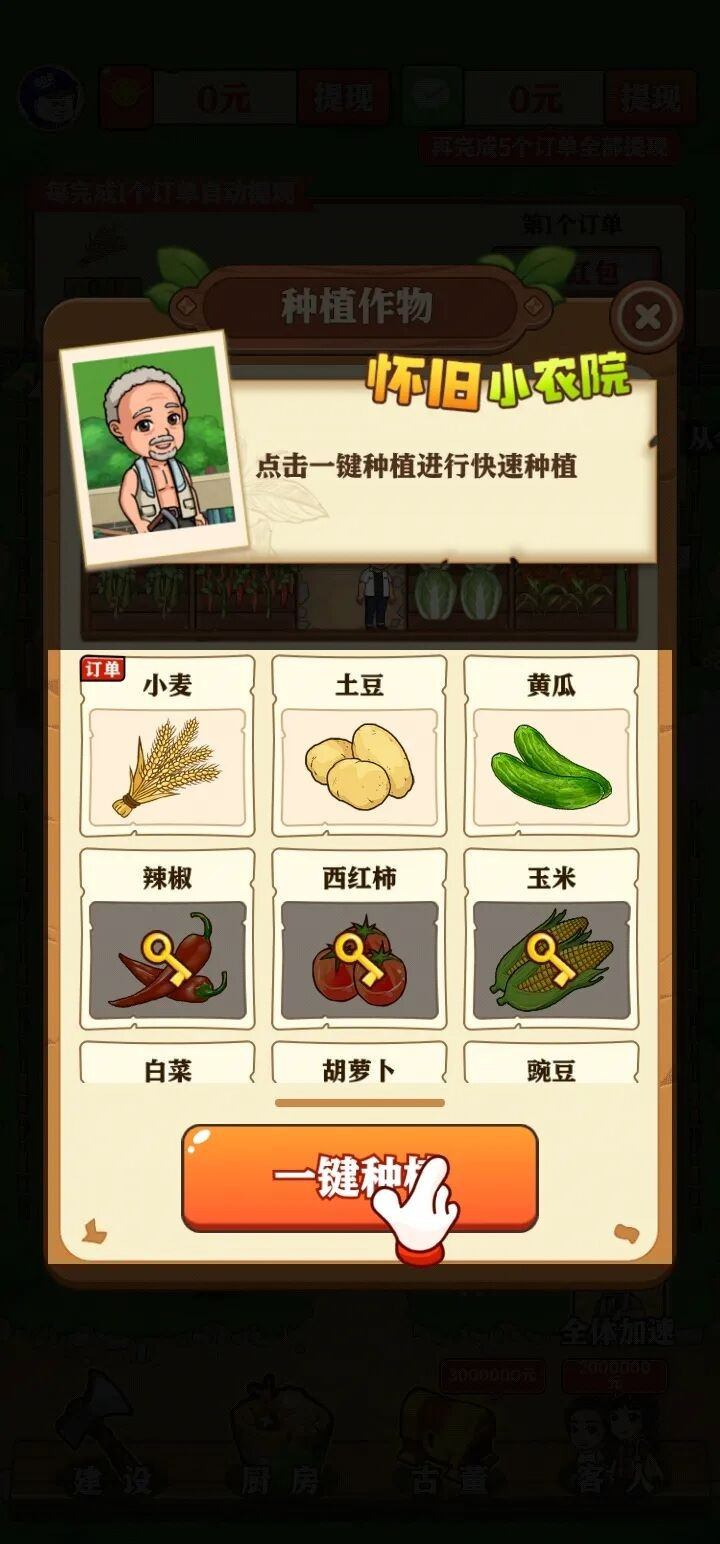This screenshot has height=1544, width=720.
Task: Tap the first 提现 withdraw button
Action: (346, 97)
